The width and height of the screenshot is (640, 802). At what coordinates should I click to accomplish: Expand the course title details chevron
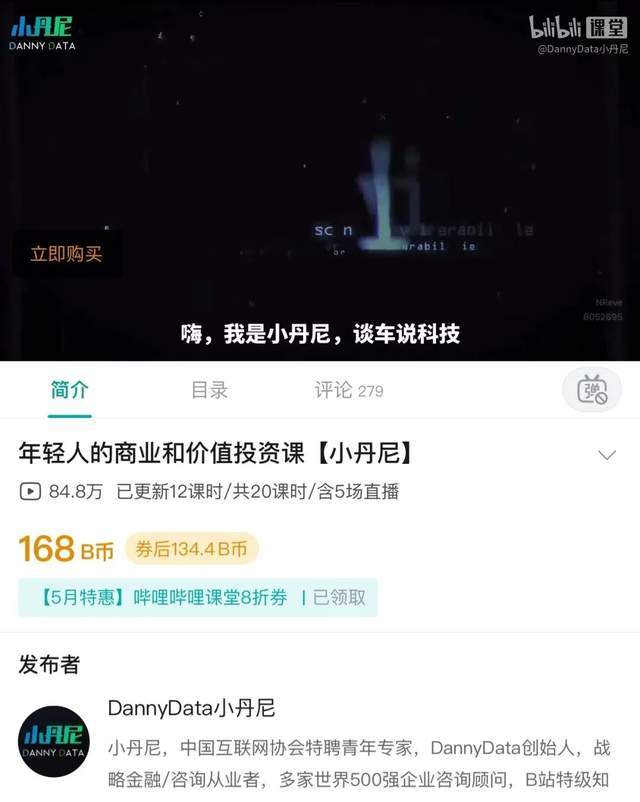pyautogui.click(x=606, y=455)
